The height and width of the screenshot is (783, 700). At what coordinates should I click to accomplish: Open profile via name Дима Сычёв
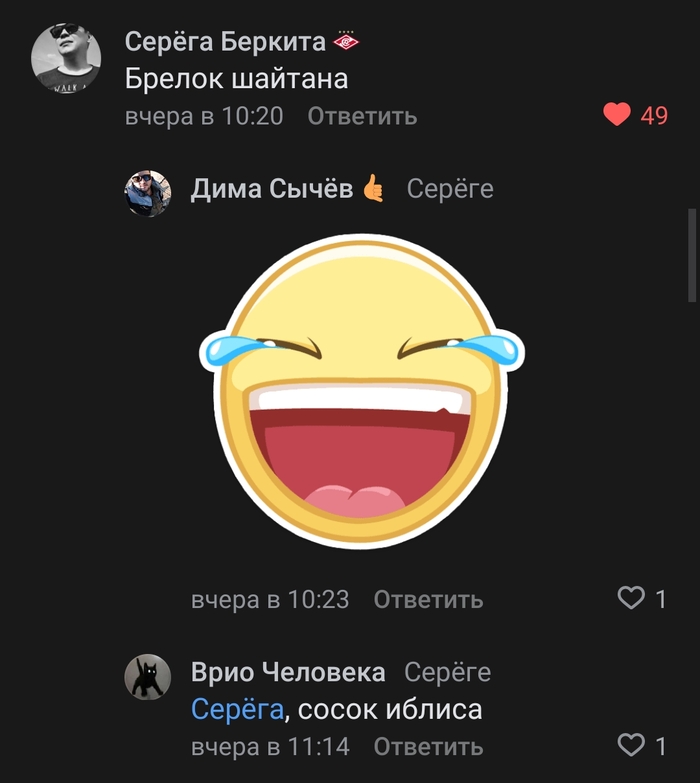coord(271,189)
